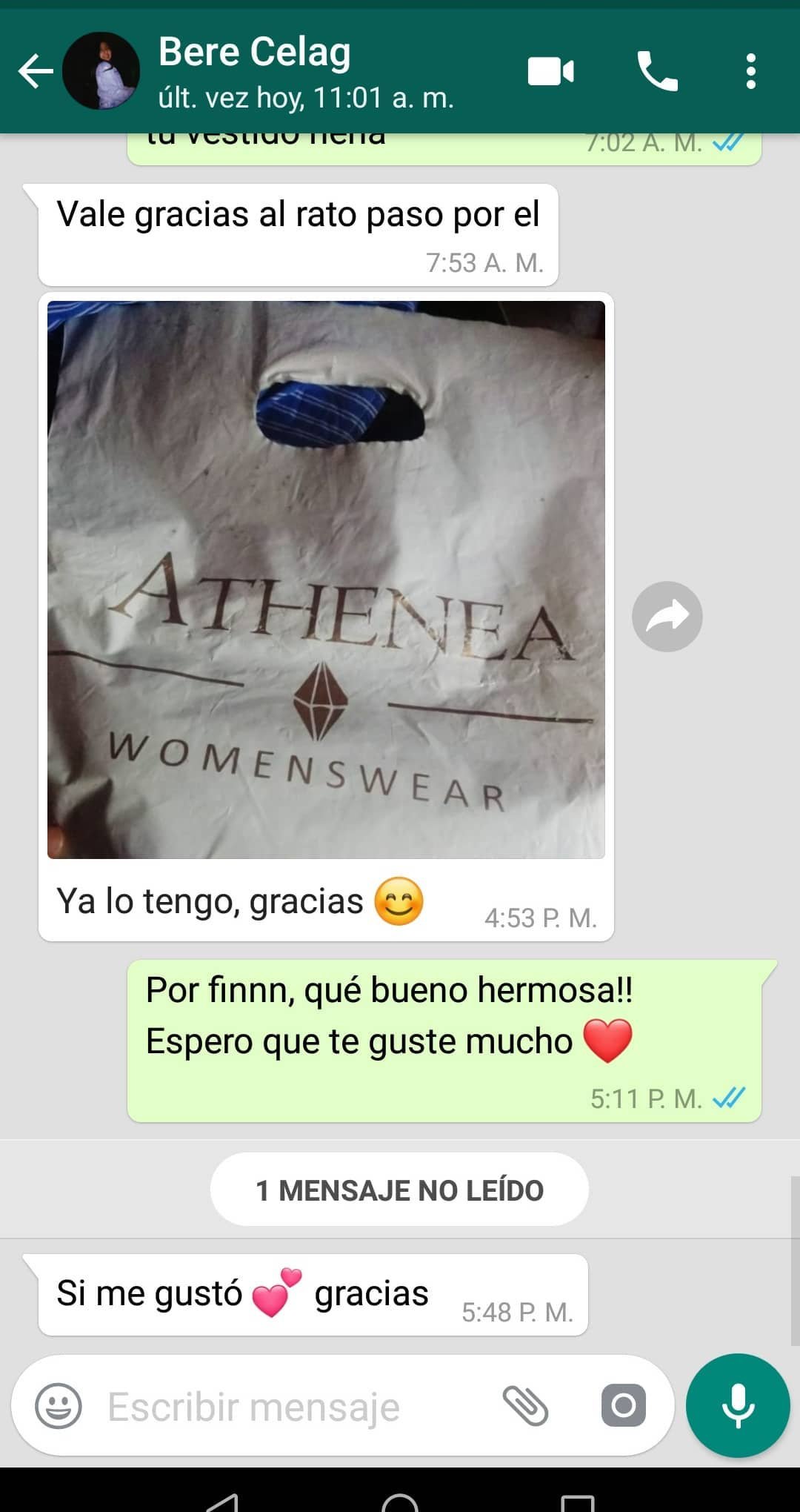Tap the system home button
This screenshot has width=800, height=1512.
(x=400, y=1501)
